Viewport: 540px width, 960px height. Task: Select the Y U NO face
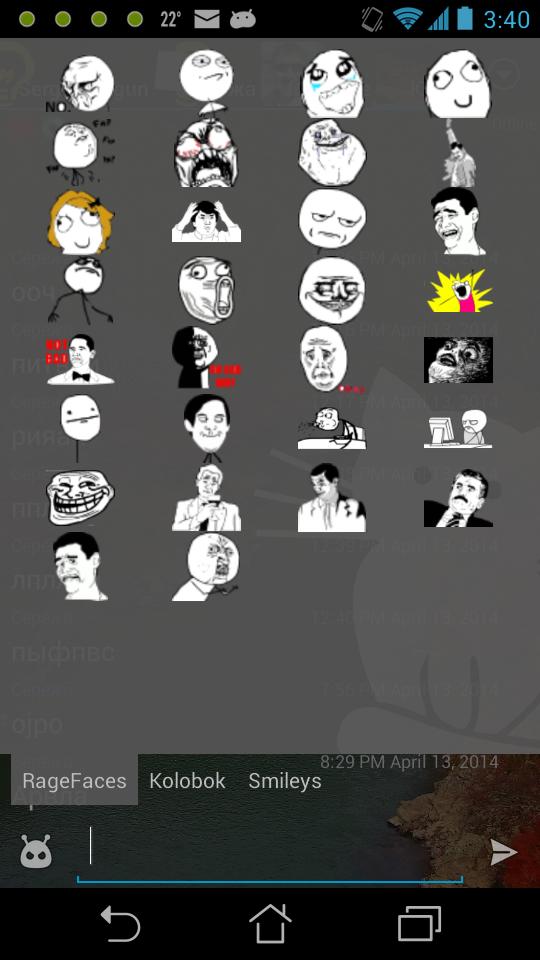tap(206, 567)
